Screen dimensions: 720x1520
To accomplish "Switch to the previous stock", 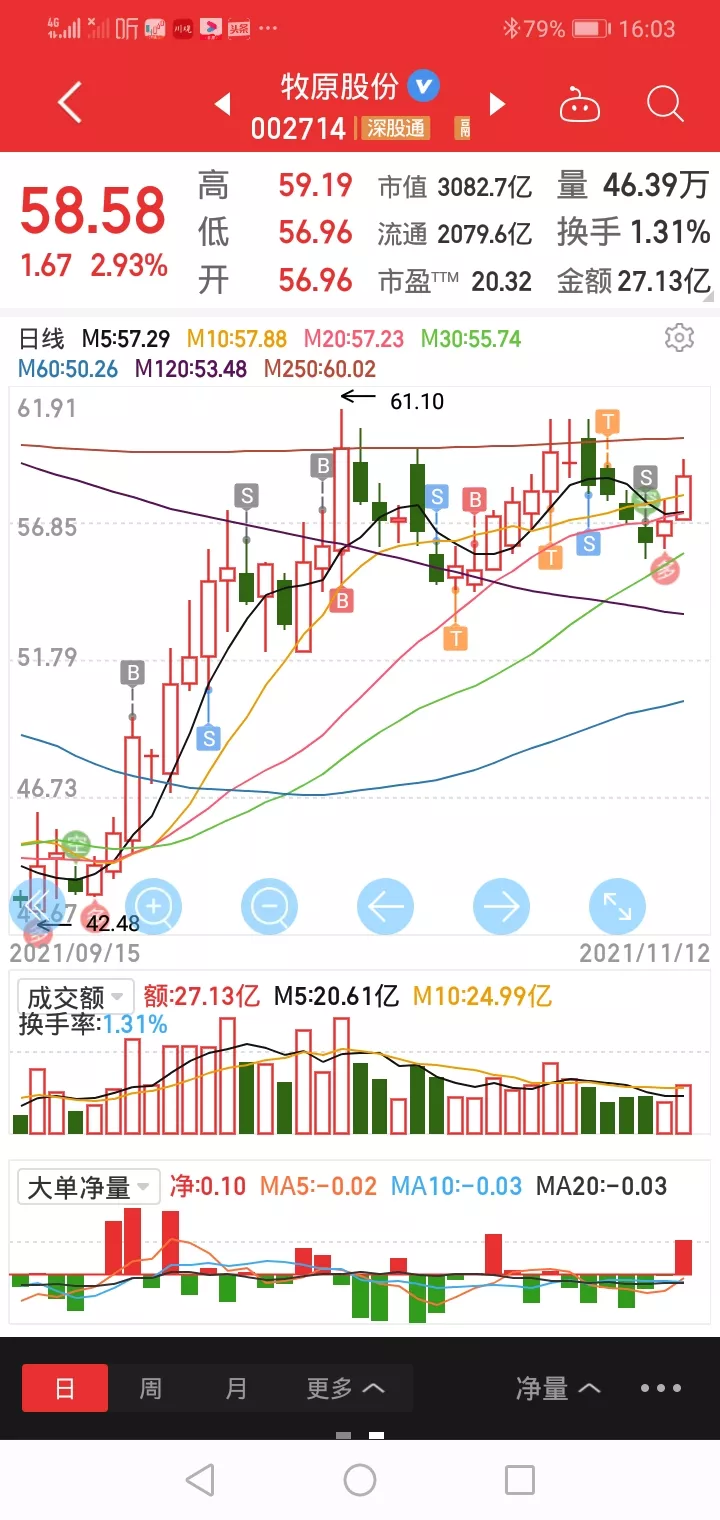I will [x=223, y=104].
